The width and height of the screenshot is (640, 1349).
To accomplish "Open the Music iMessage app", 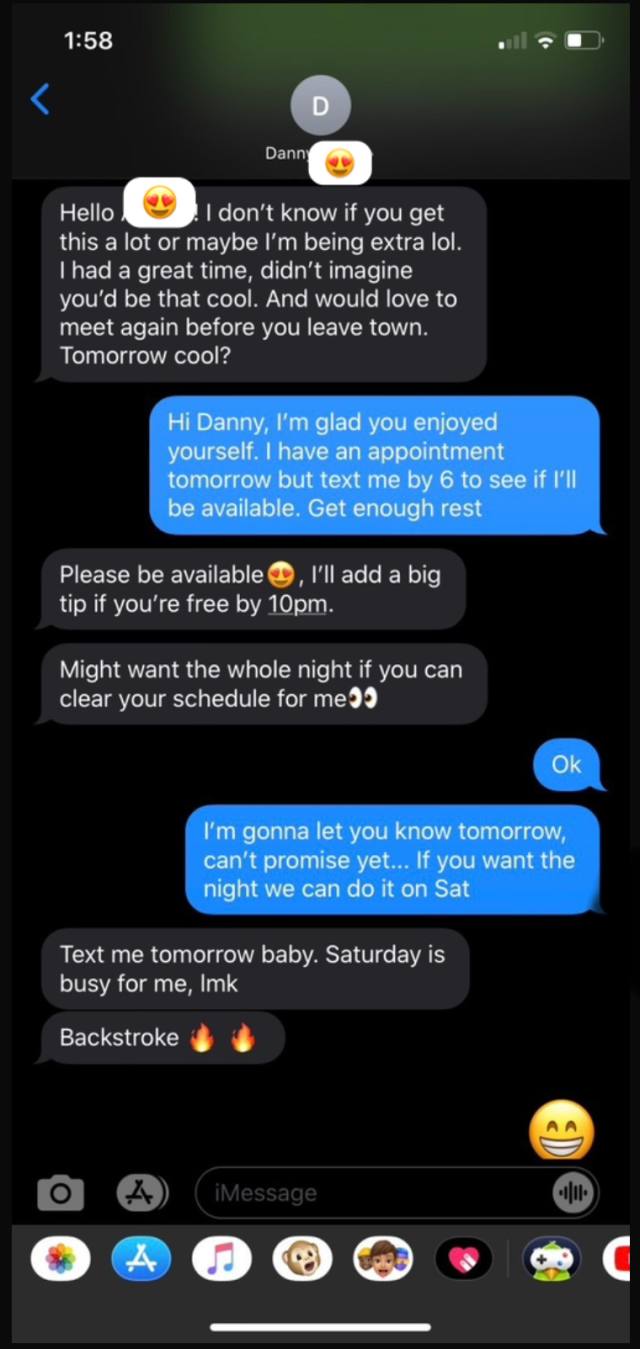I will (221, 1259).
